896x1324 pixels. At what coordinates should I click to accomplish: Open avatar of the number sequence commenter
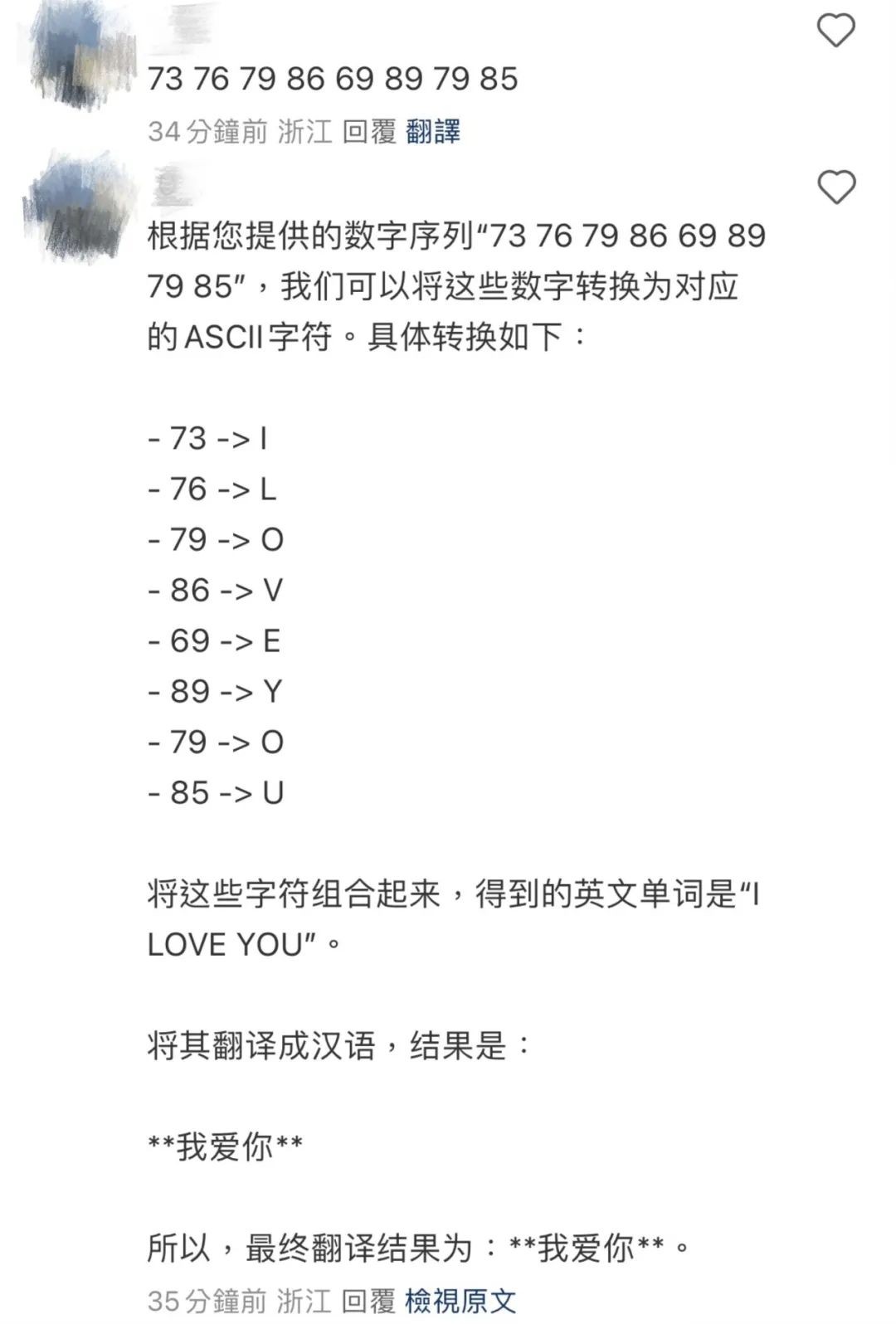pos(79,54)
